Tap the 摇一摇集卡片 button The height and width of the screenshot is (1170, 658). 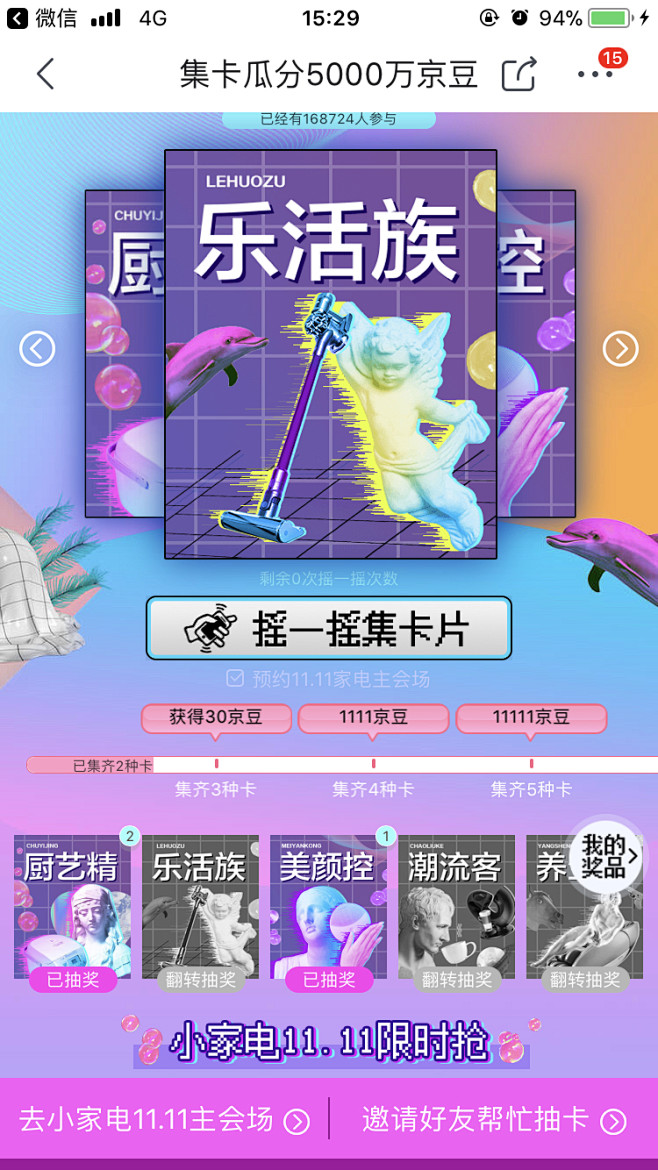pos(328,628)
